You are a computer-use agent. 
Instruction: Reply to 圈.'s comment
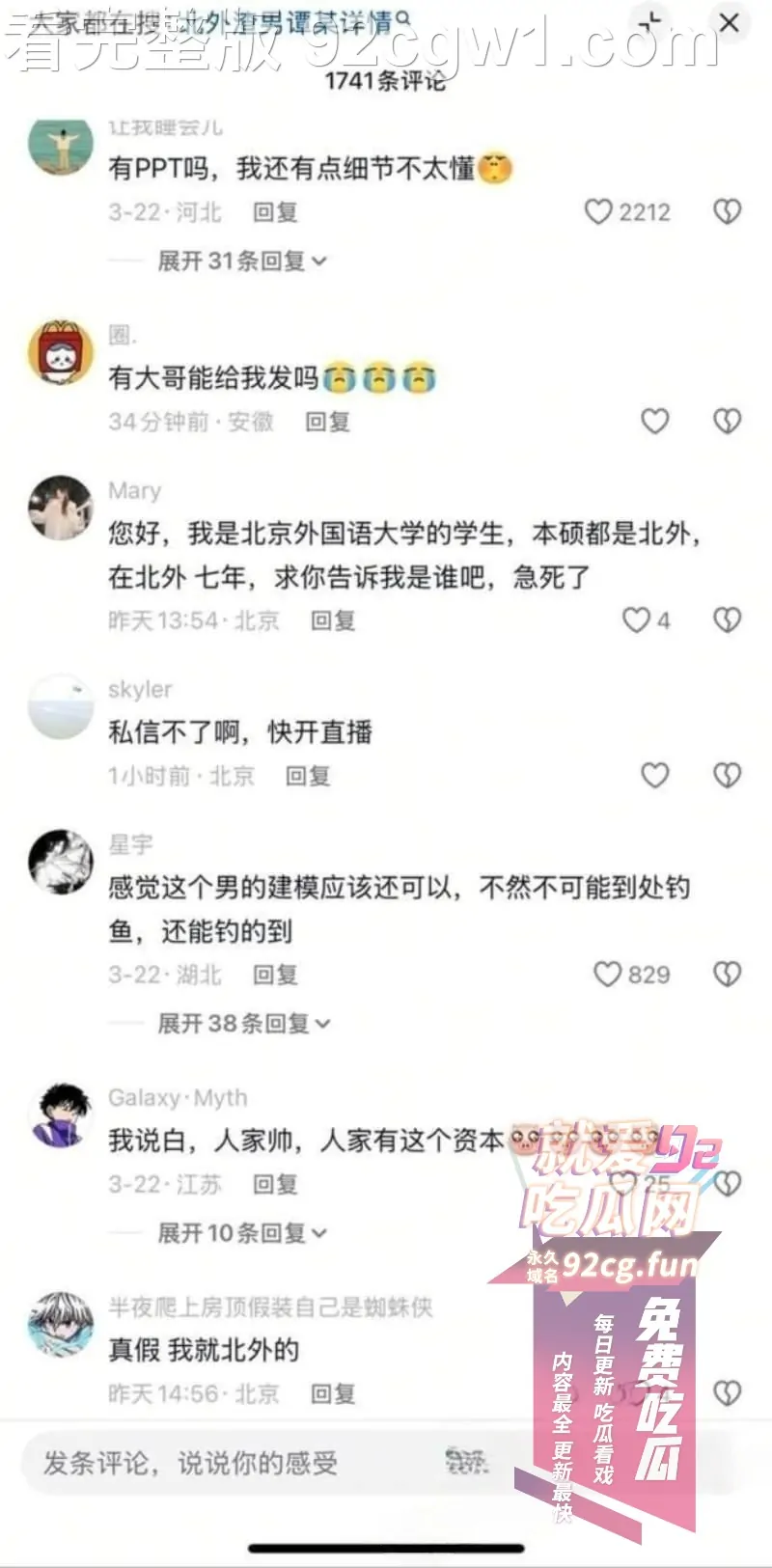pyautogui.click(x=327, y=422)
